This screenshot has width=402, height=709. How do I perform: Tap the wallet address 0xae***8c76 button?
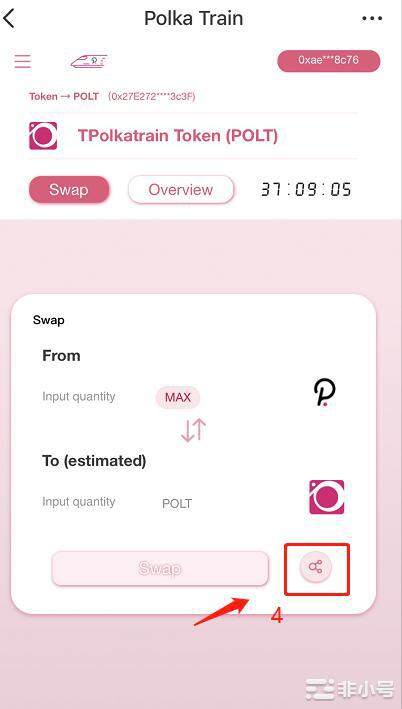[328, 61]
